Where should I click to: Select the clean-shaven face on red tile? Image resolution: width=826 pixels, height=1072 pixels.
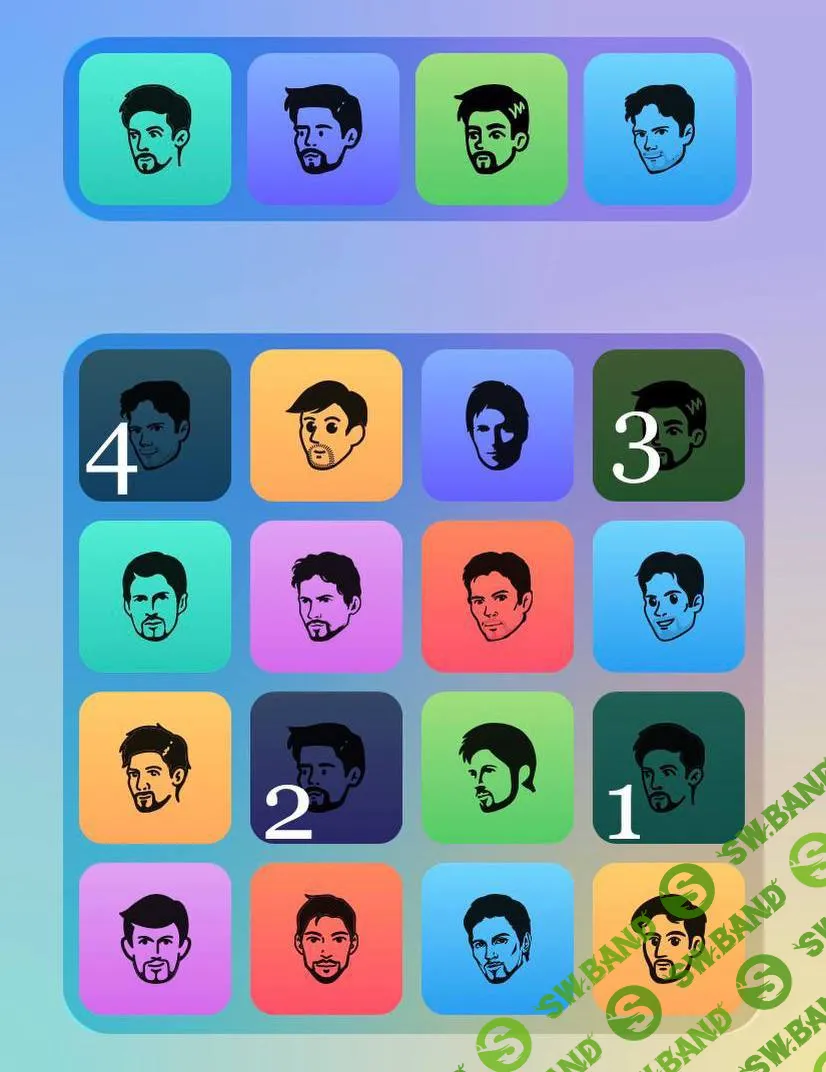point(497,596)
